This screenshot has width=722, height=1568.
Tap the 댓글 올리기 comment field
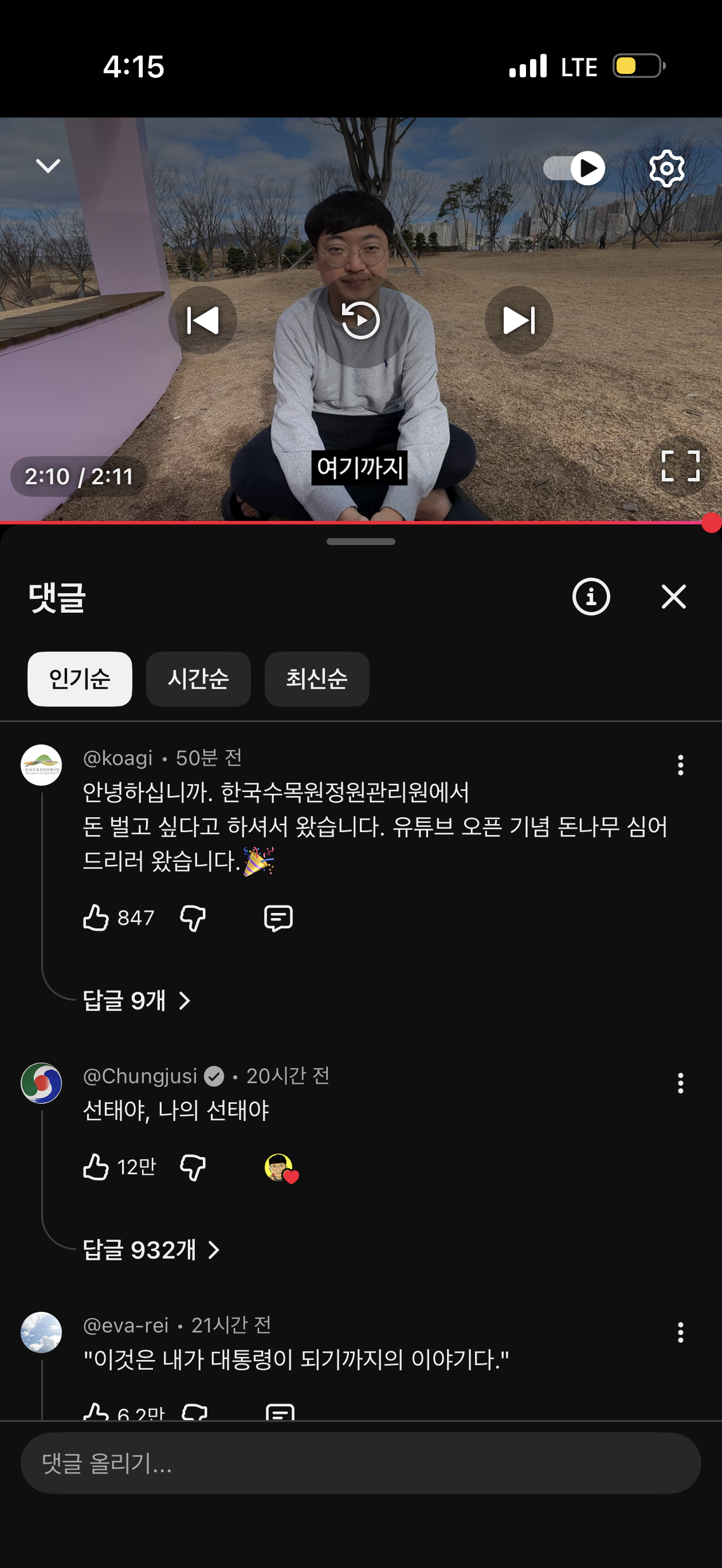coord(360,1463)
